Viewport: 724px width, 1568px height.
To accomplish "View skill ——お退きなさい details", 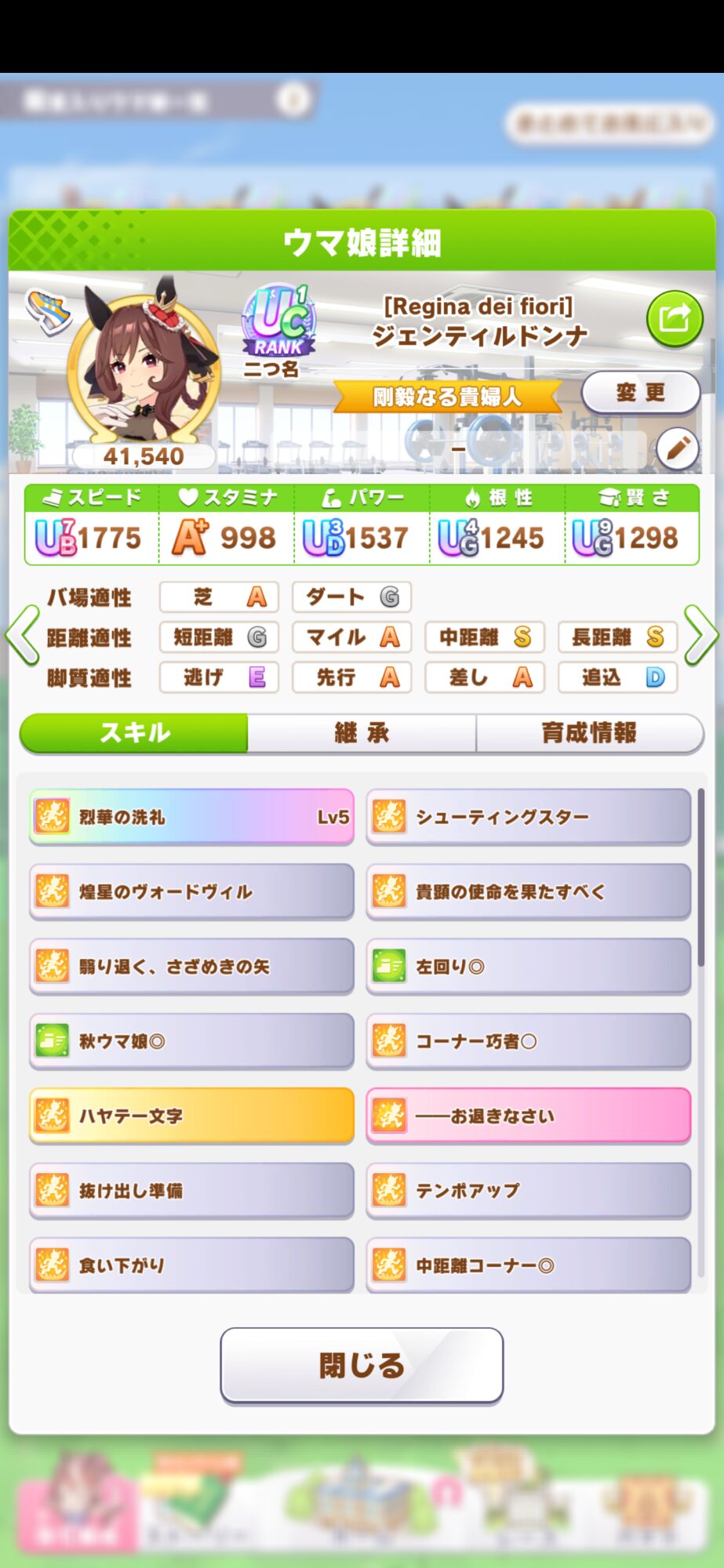I will coord(528,1116).
